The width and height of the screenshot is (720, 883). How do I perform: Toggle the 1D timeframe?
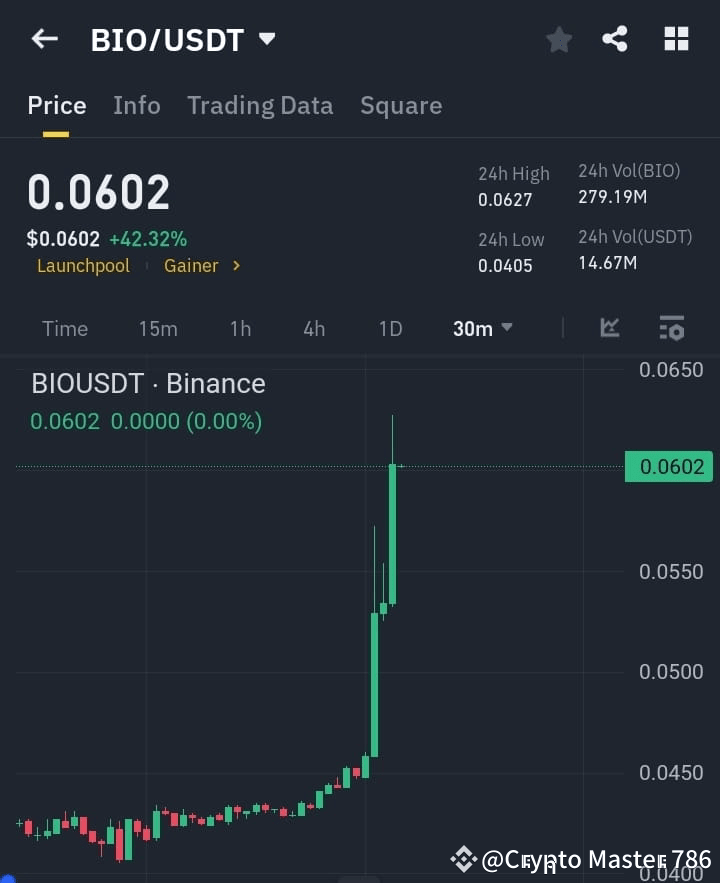[390, 328]
